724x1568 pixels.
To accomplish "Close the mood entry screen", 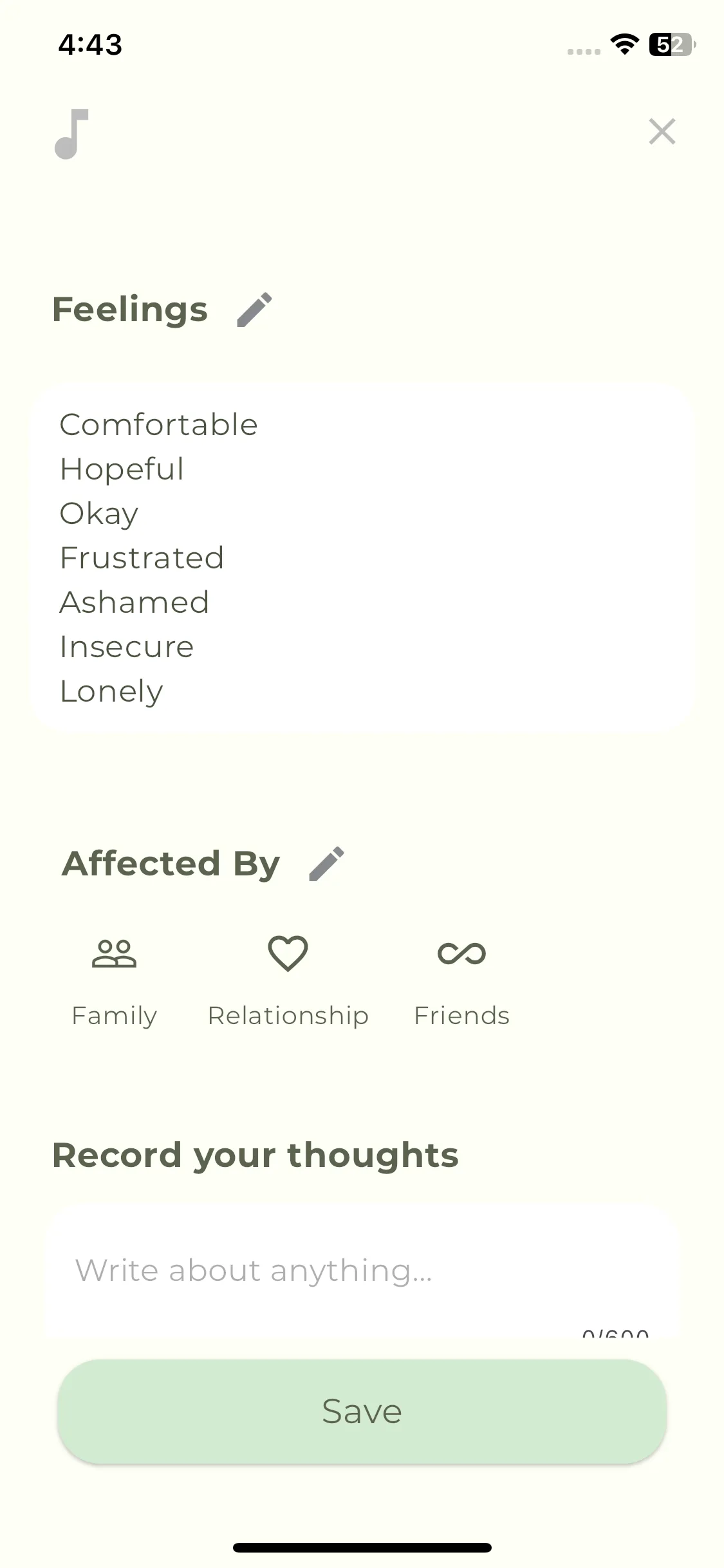I will (662, 132).
